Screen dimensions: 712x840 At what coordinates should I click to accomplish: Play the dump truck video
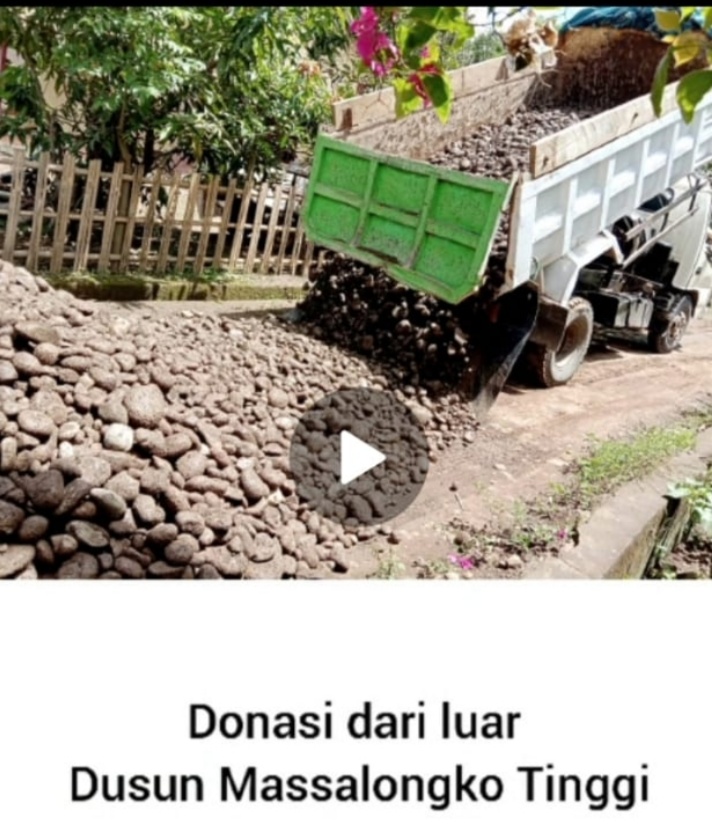(x=359, y=456)
